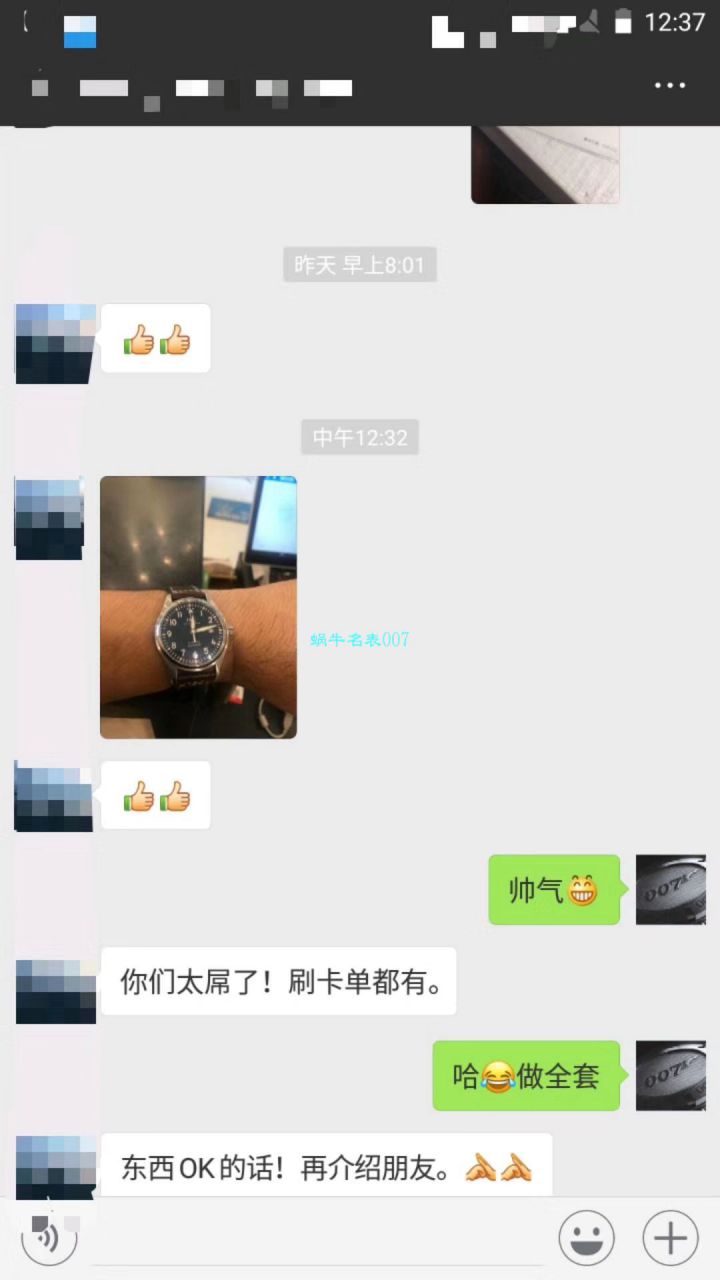Open sender avatar next to 帅气 message
Viewport: 720px width, 1280px height.
[670, 889]
